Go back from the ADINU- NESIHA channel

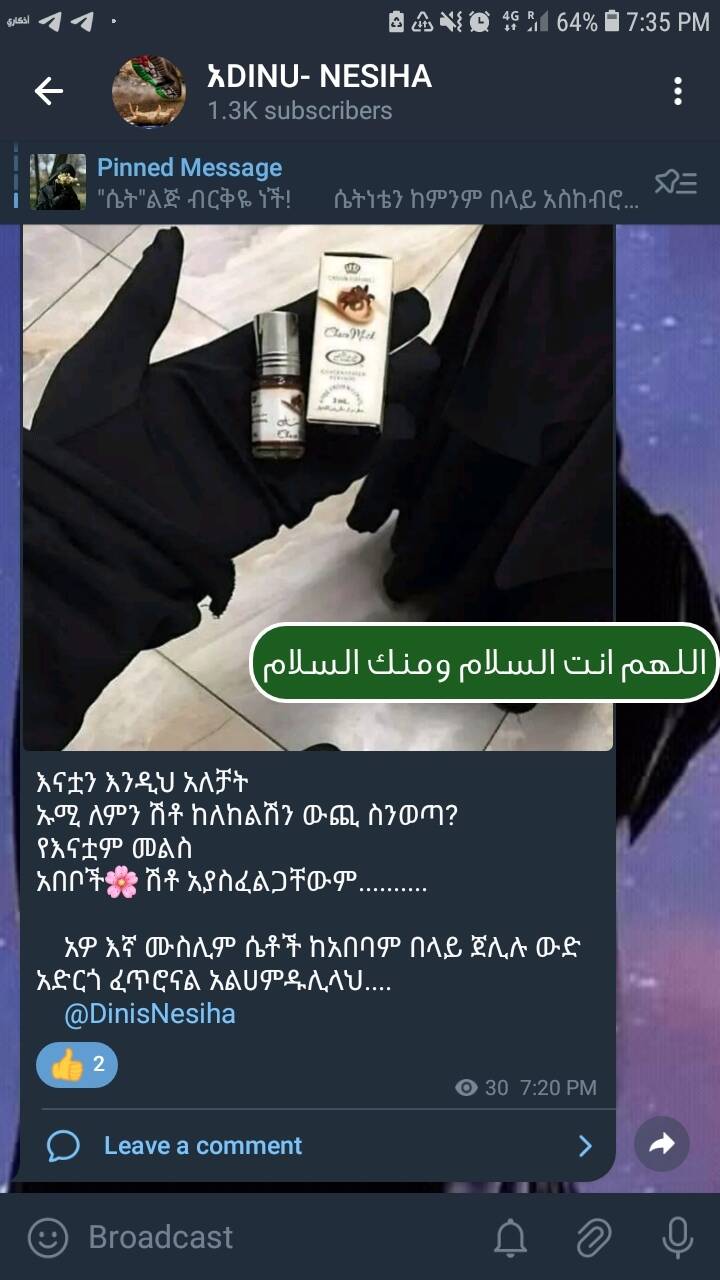click(48, 92)
